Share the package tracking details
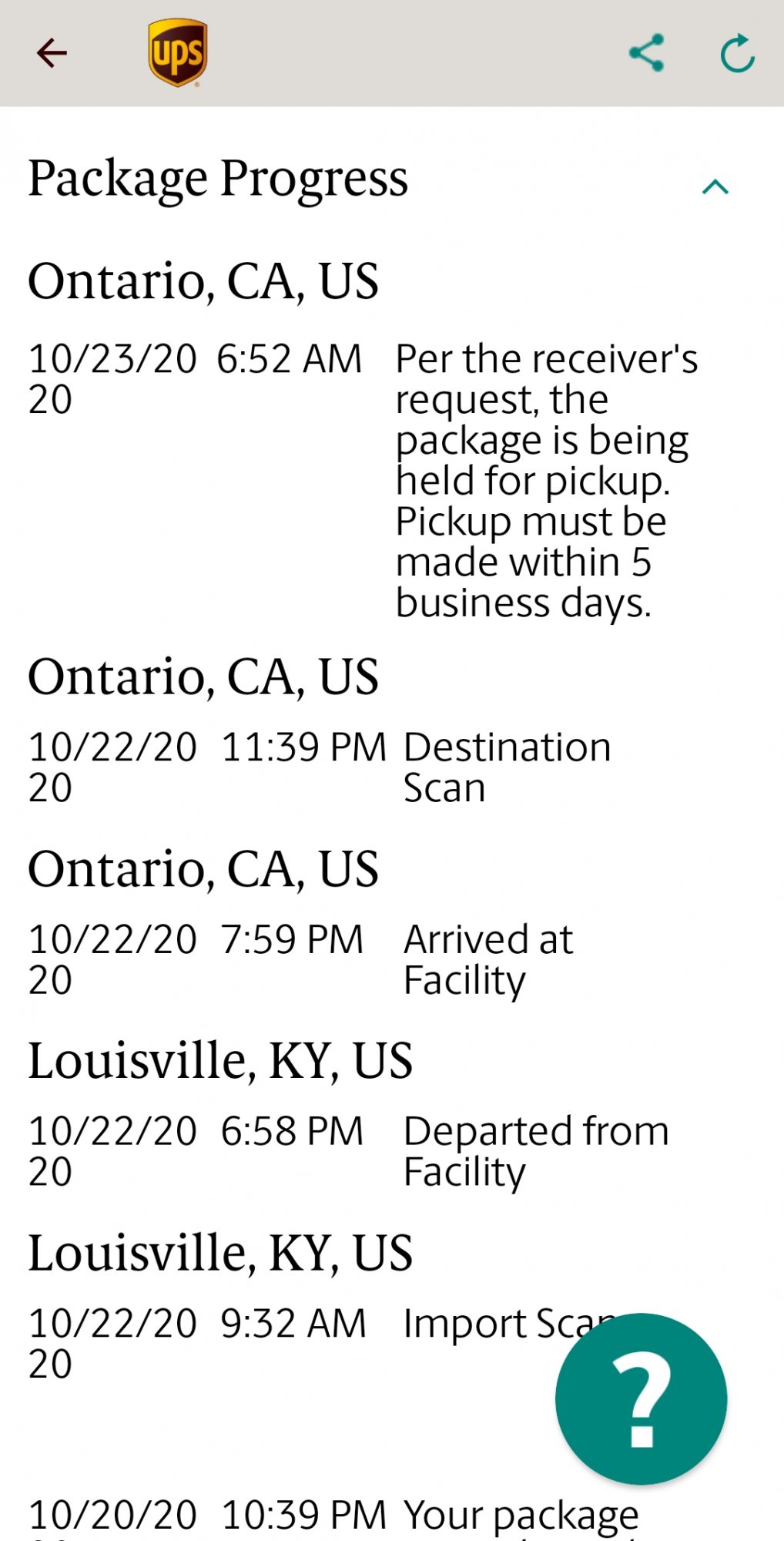 pos(646,53)
